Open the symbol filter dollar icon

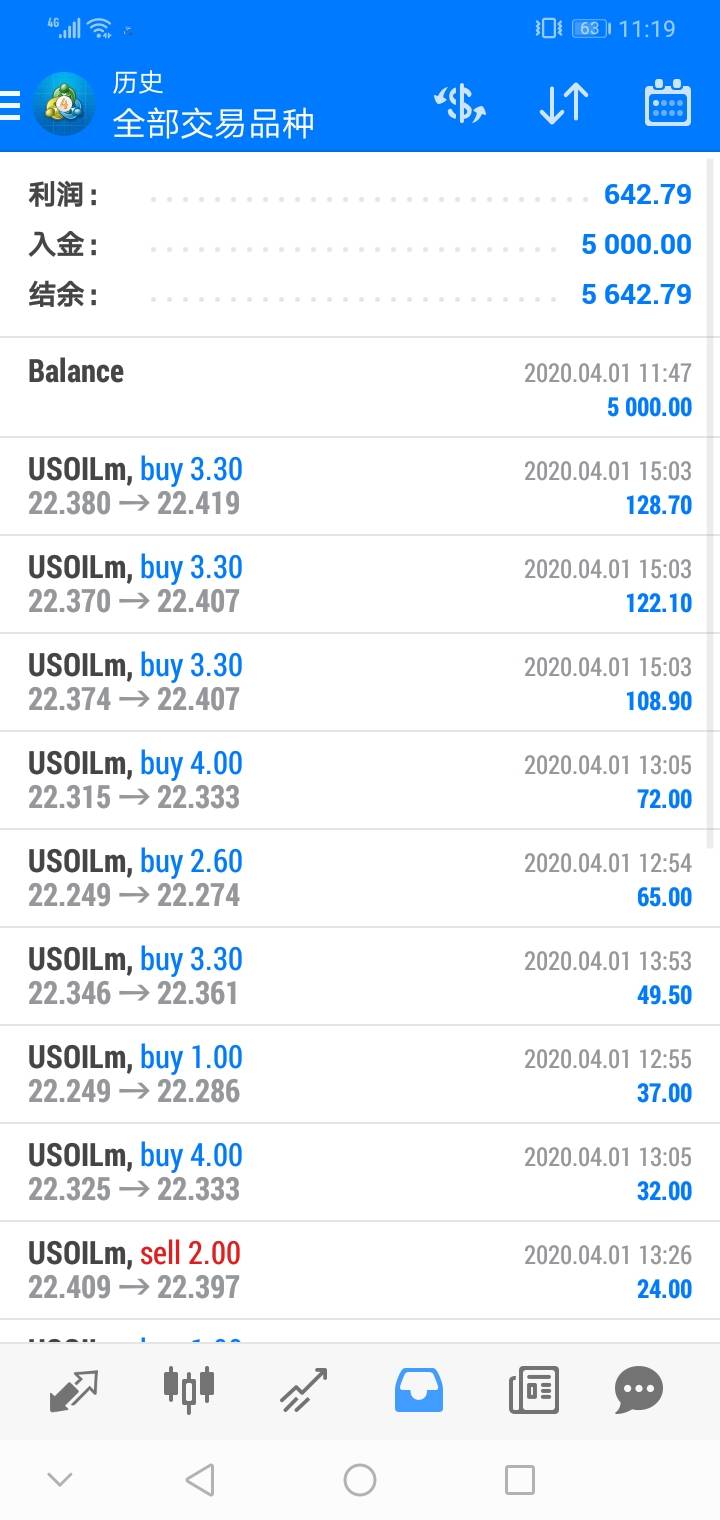tap(459, 104)
